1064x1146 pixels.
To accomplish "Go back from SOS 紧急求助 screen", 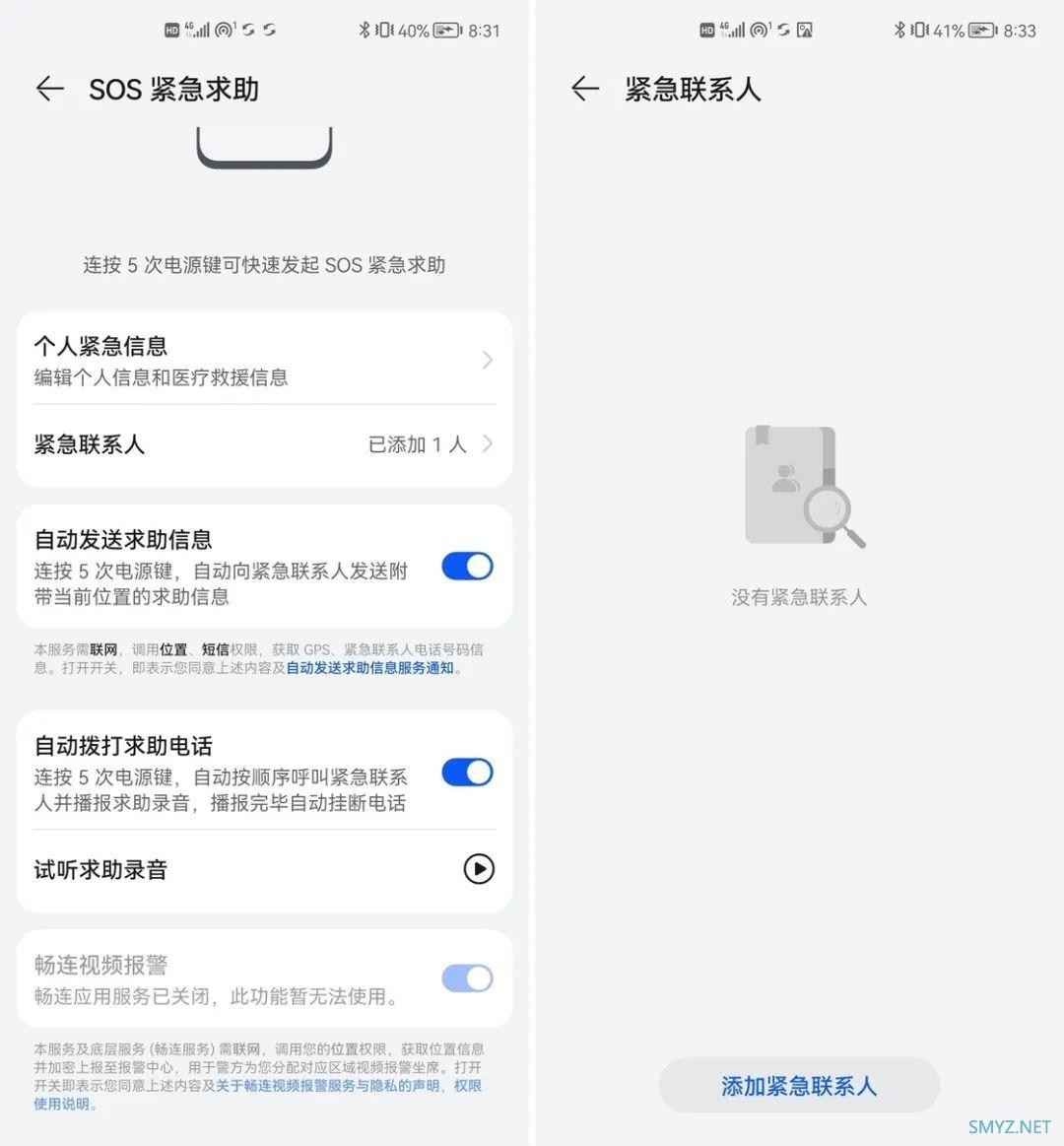I will (49, 90).
